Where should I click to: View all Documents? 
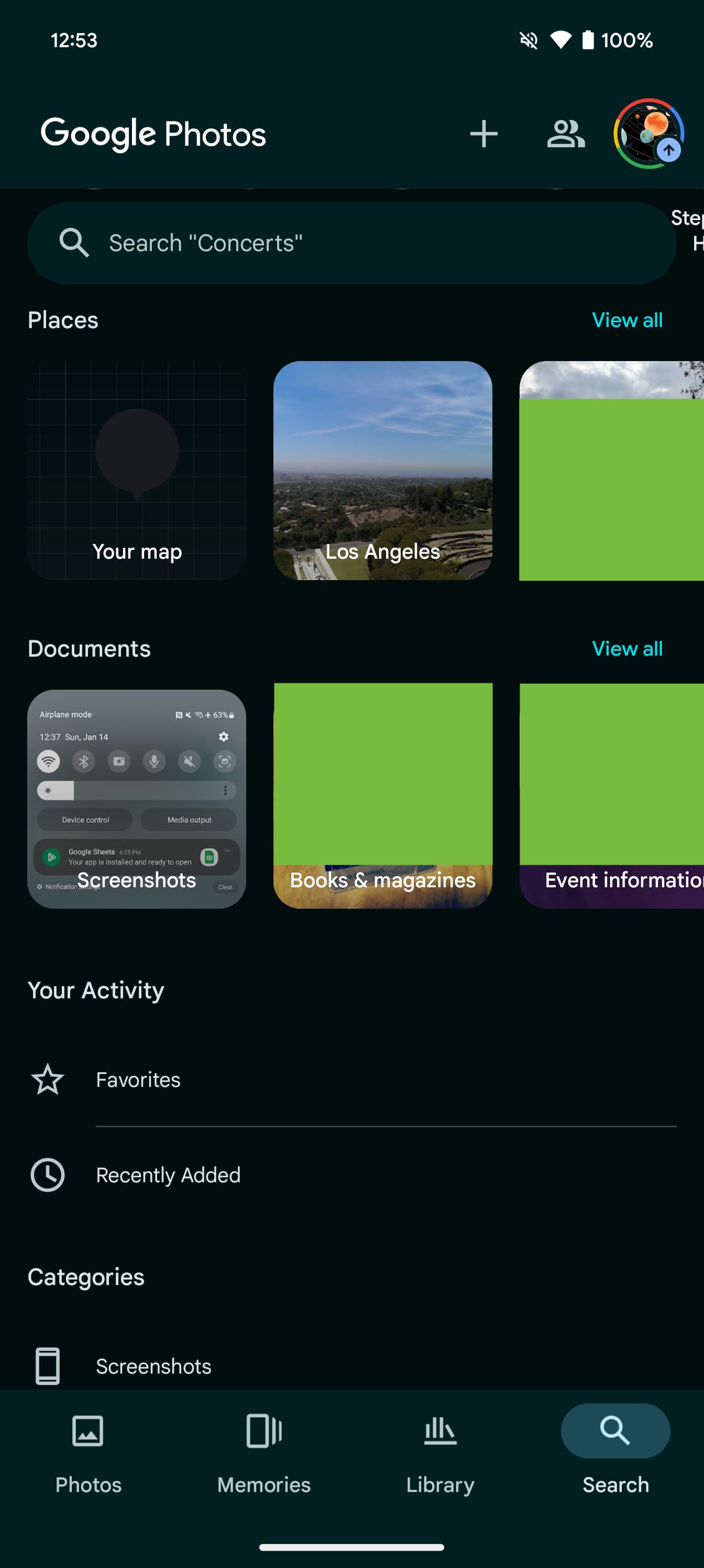pyautogui.click(x=626, y=649)
